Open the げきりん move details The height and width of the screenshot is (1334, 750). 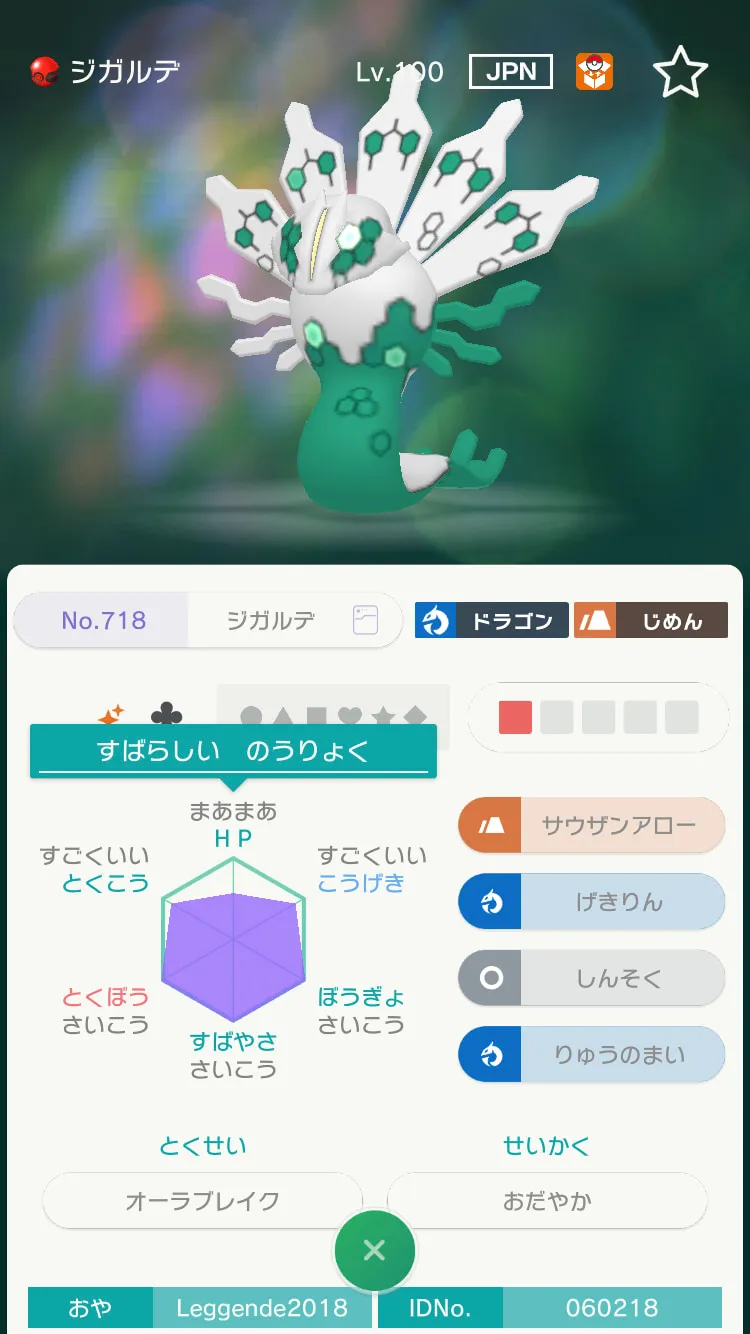pos(591,901)
